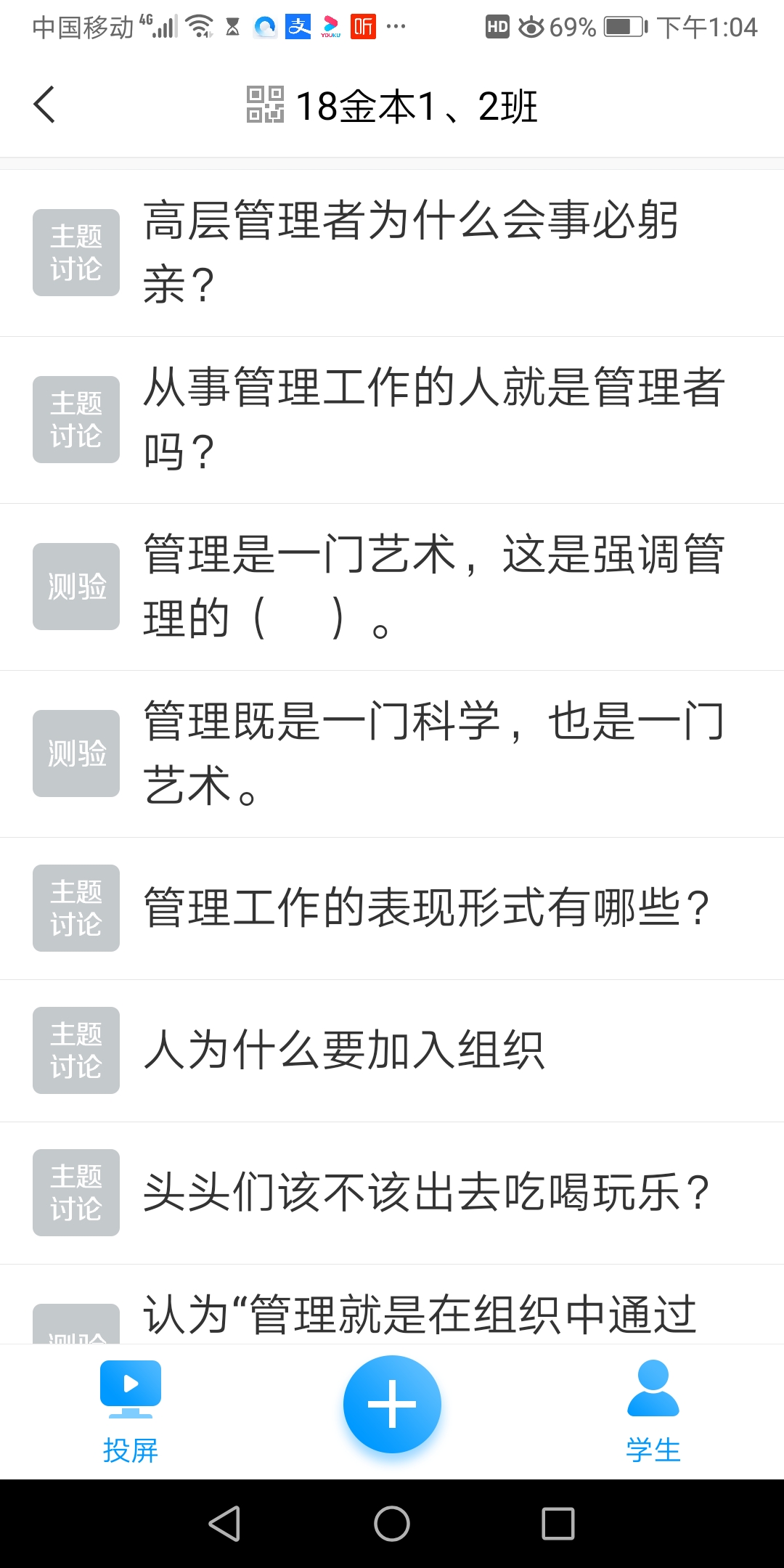Open discussion 高层管理者为什么会事必躬亲？
Viewport: 784px width, 1568px height.
tap(411, 253)
